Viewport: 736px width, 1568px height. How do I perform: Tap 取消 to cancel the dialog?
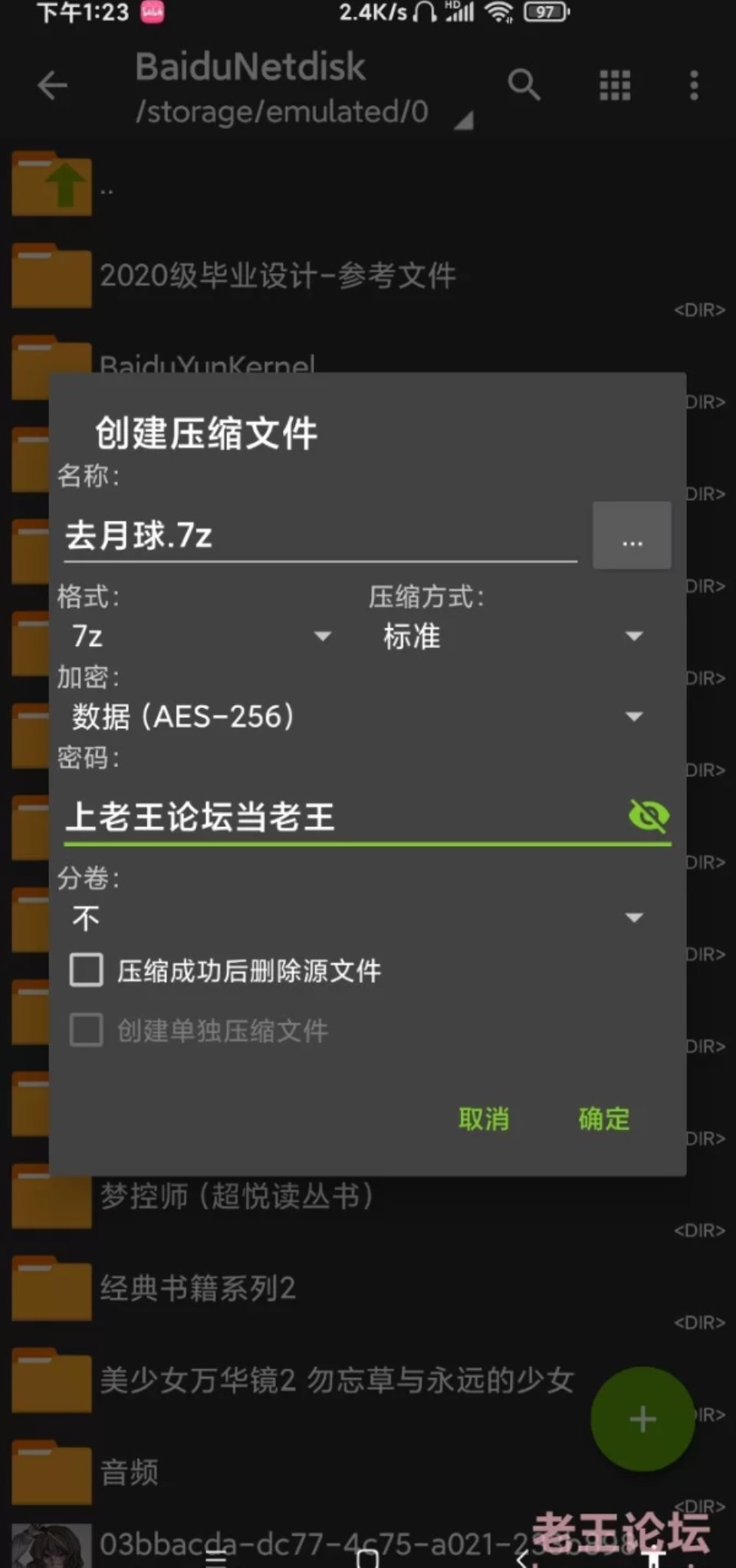[x=484, y=1119]
